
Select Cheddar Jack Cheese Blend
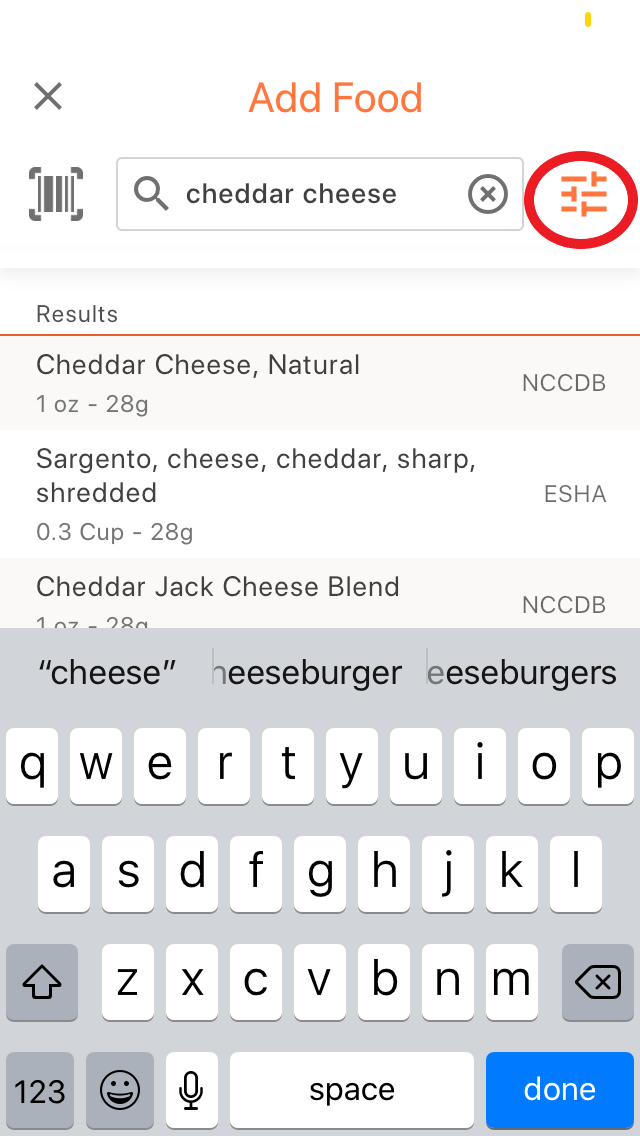[320, 594]
